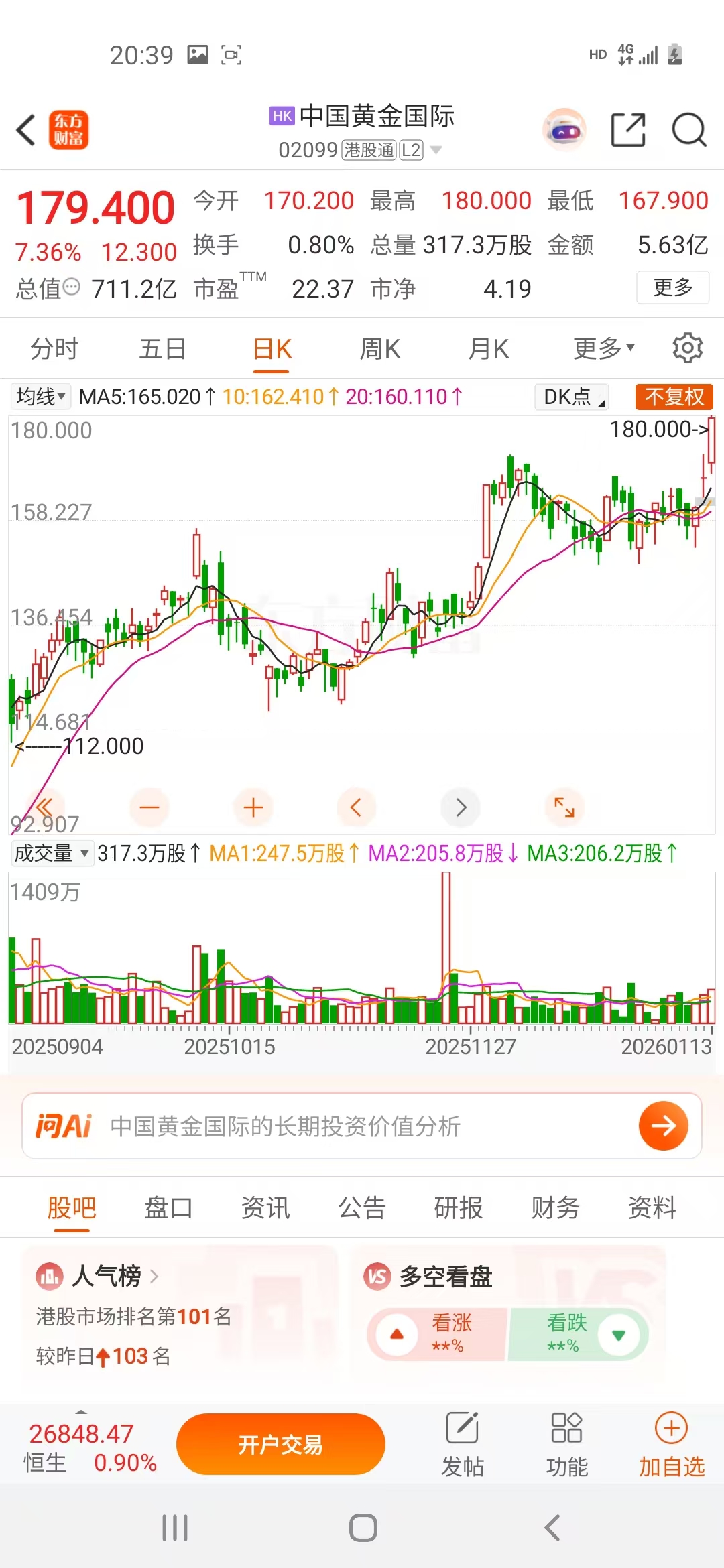Zoom in the K-line chart with plus
The image size is (724, 1568).
click(253, 807)
